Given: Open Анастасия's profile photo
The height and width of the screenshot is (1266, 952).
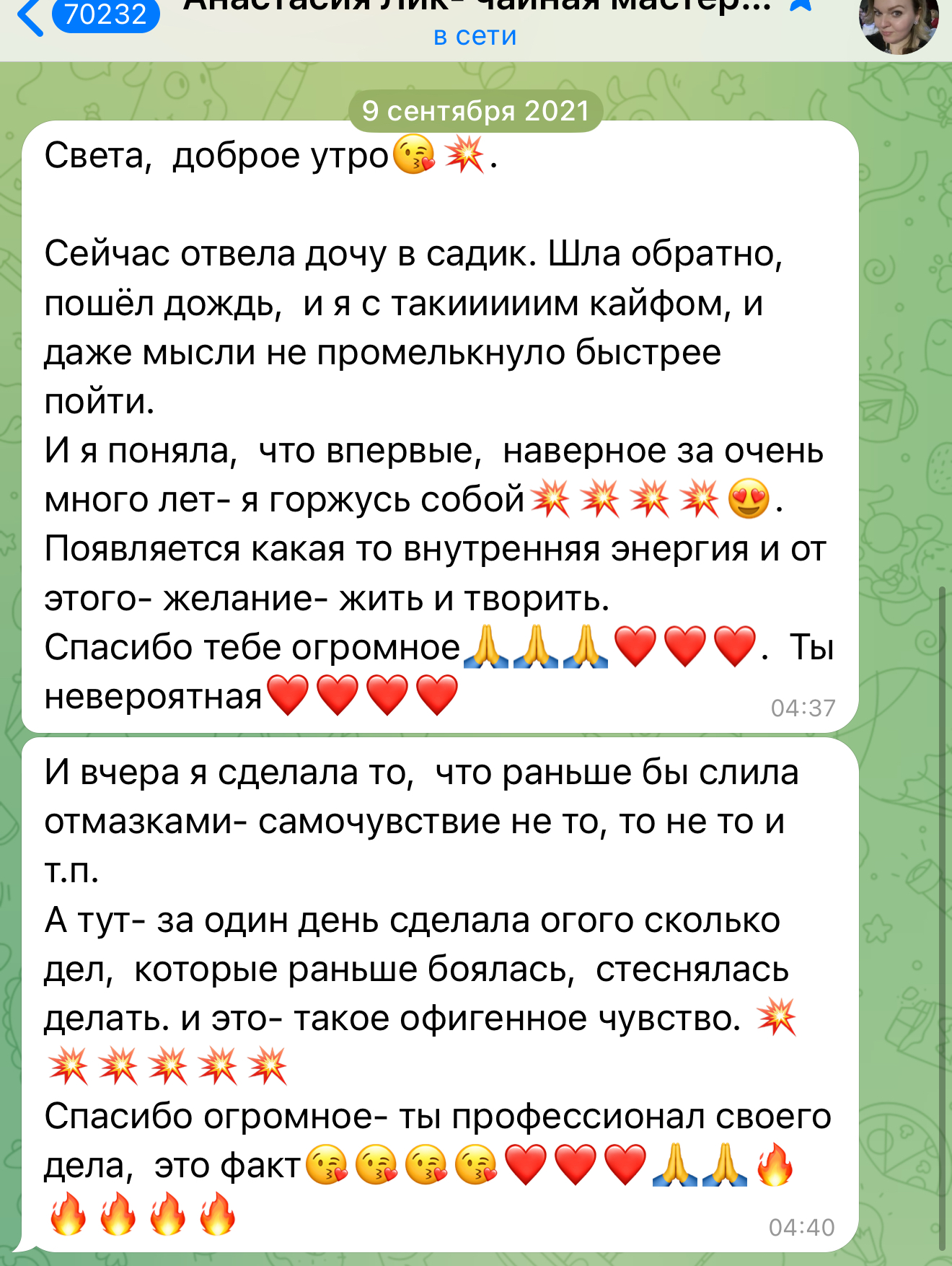Looking at the screenshot, I should [898, 23].
